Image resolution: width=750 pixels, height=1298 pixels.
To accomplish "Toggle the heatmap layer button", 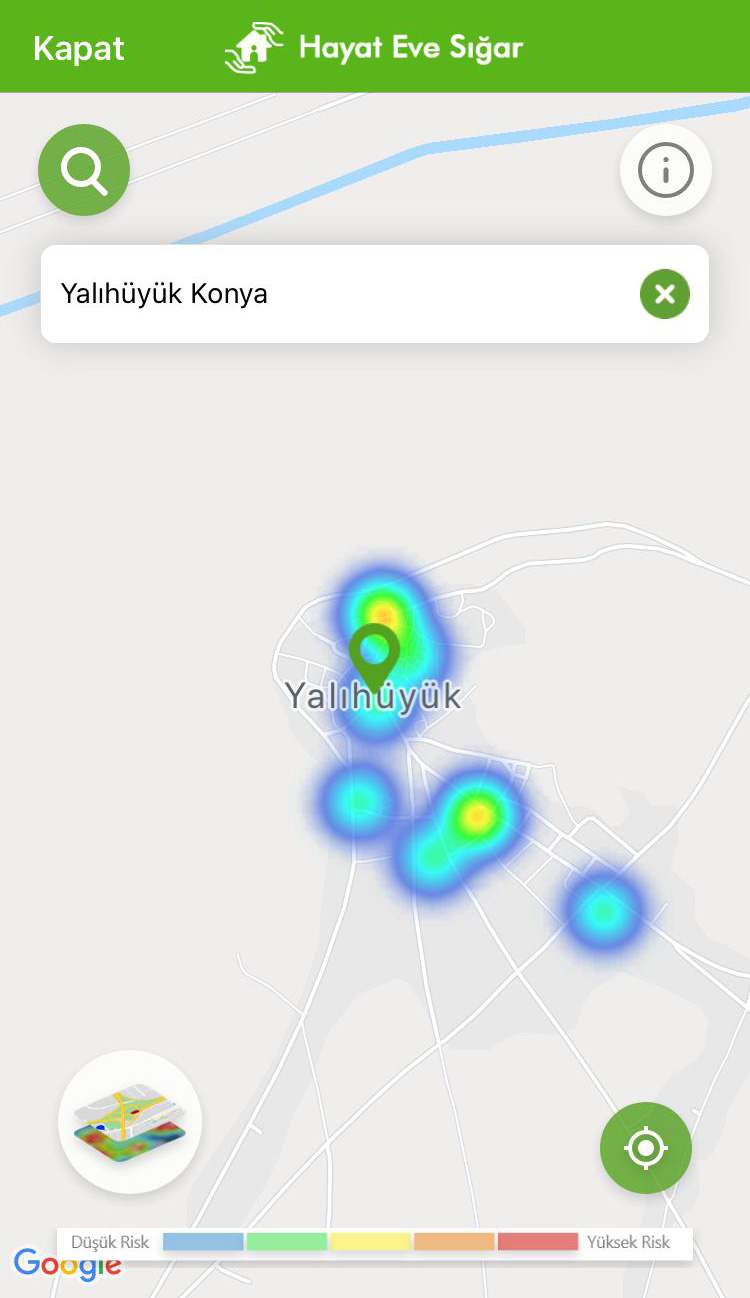I will pyautogui.click(x=130, y=1121).
